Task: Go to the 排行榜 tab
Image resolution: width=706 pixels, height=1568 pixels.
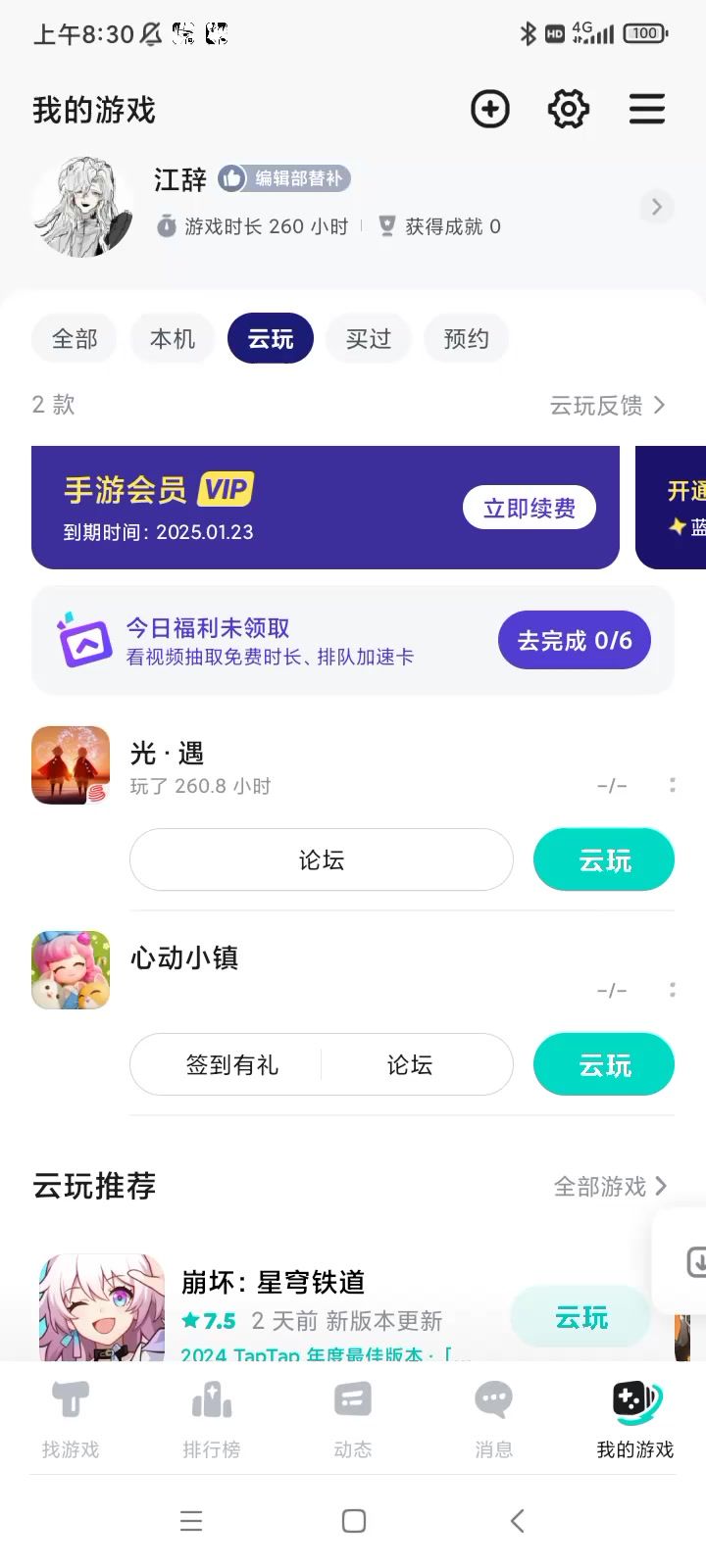Action: (212, 1419)
